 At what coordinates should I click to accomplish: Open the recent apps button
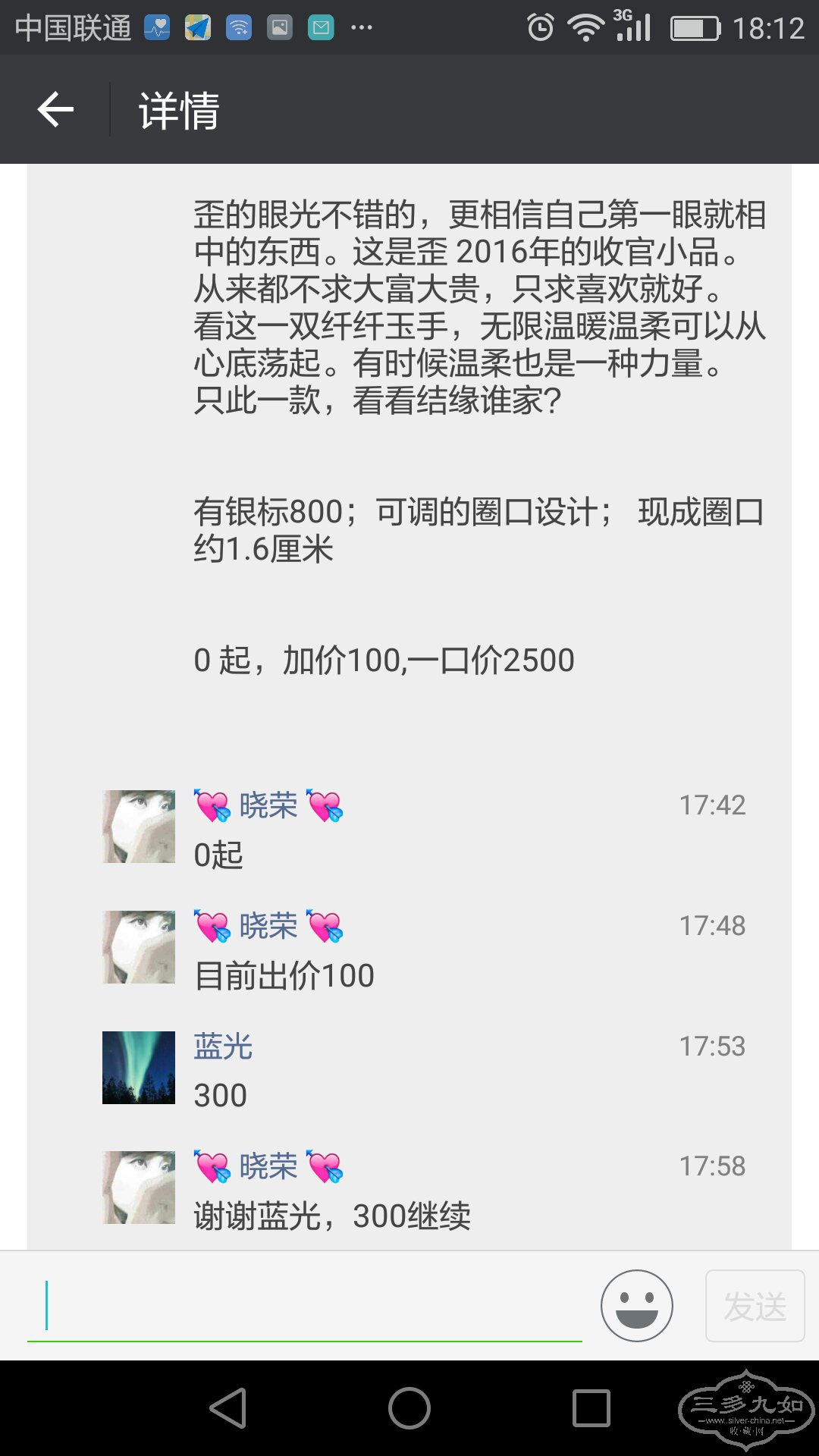pos(591,1408)
